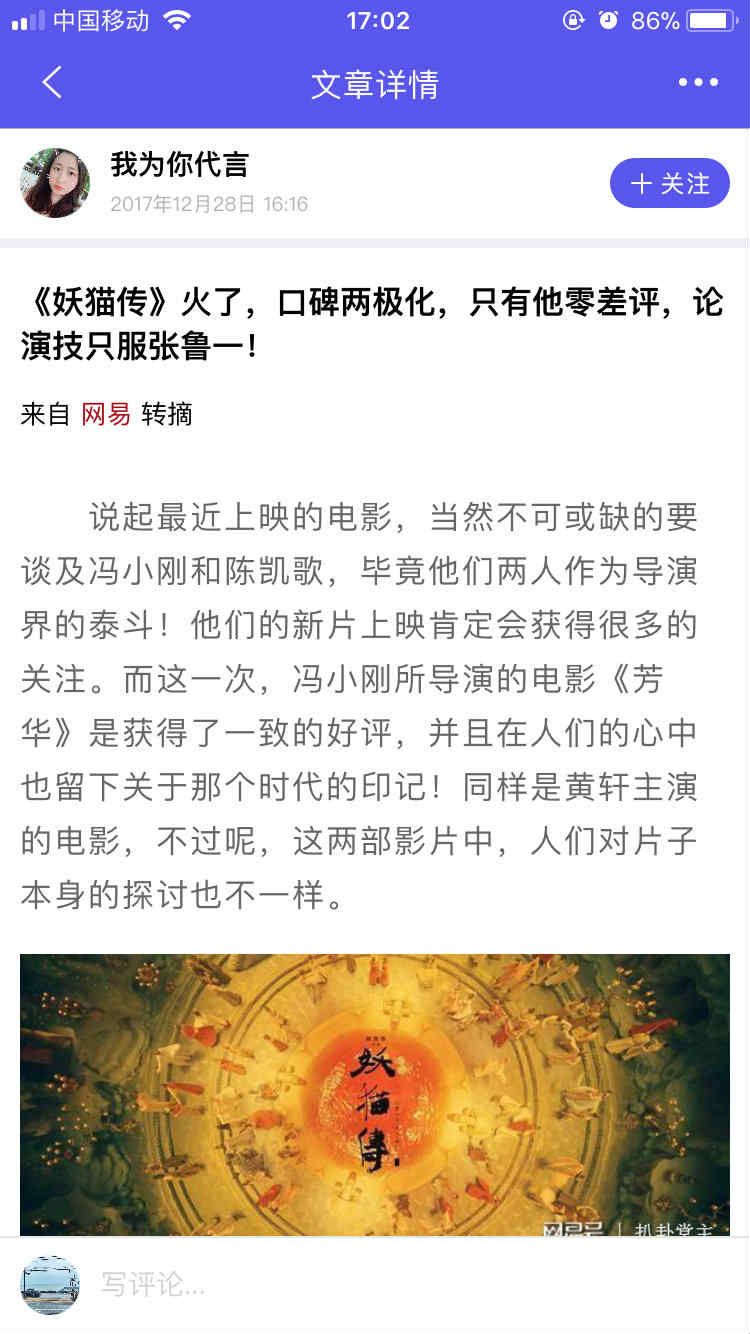
Task: Tap the alarm clock status icon
Action: 609,18
